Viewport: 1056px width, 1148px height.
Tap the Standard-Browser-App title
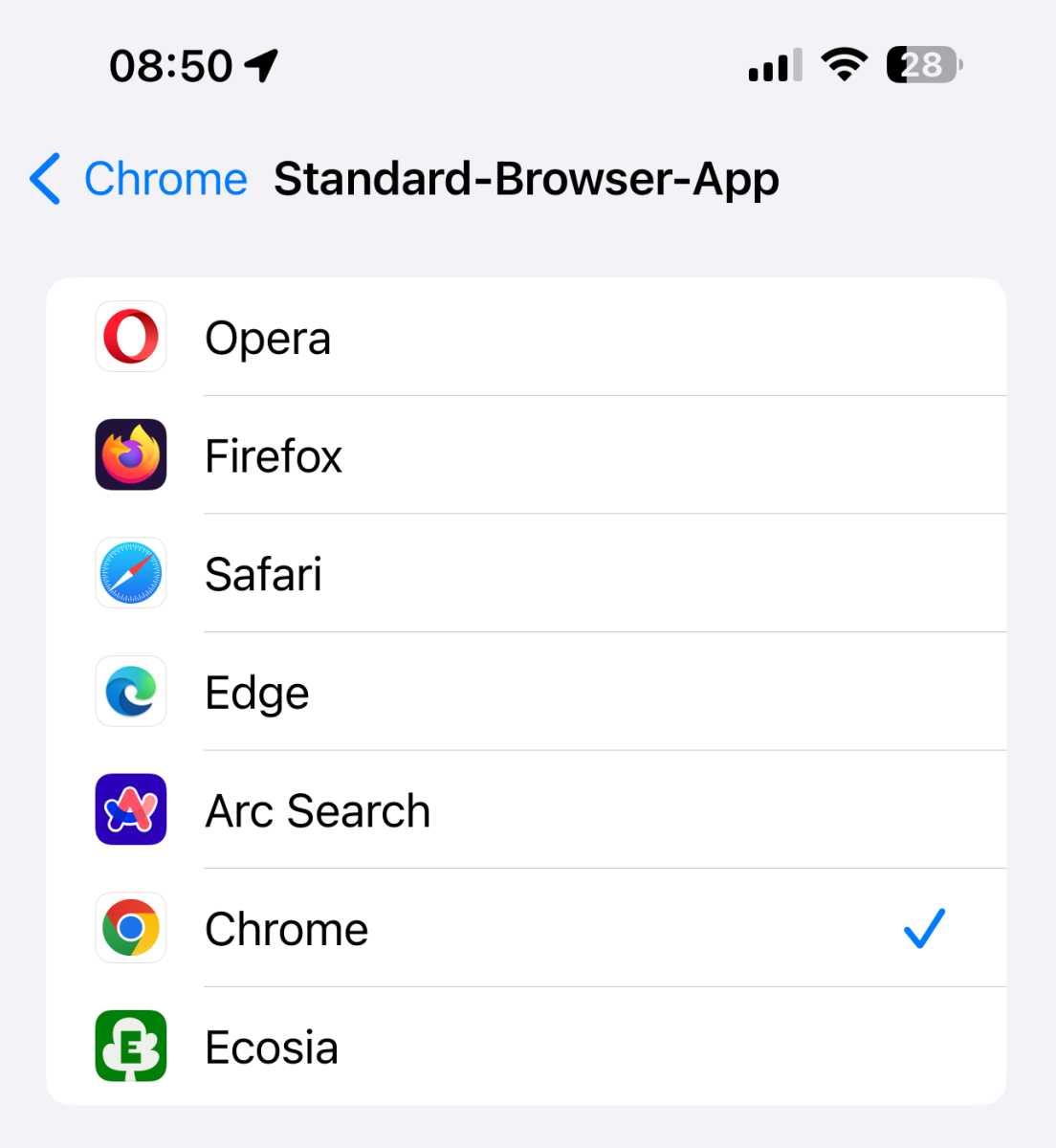point(527,179)
